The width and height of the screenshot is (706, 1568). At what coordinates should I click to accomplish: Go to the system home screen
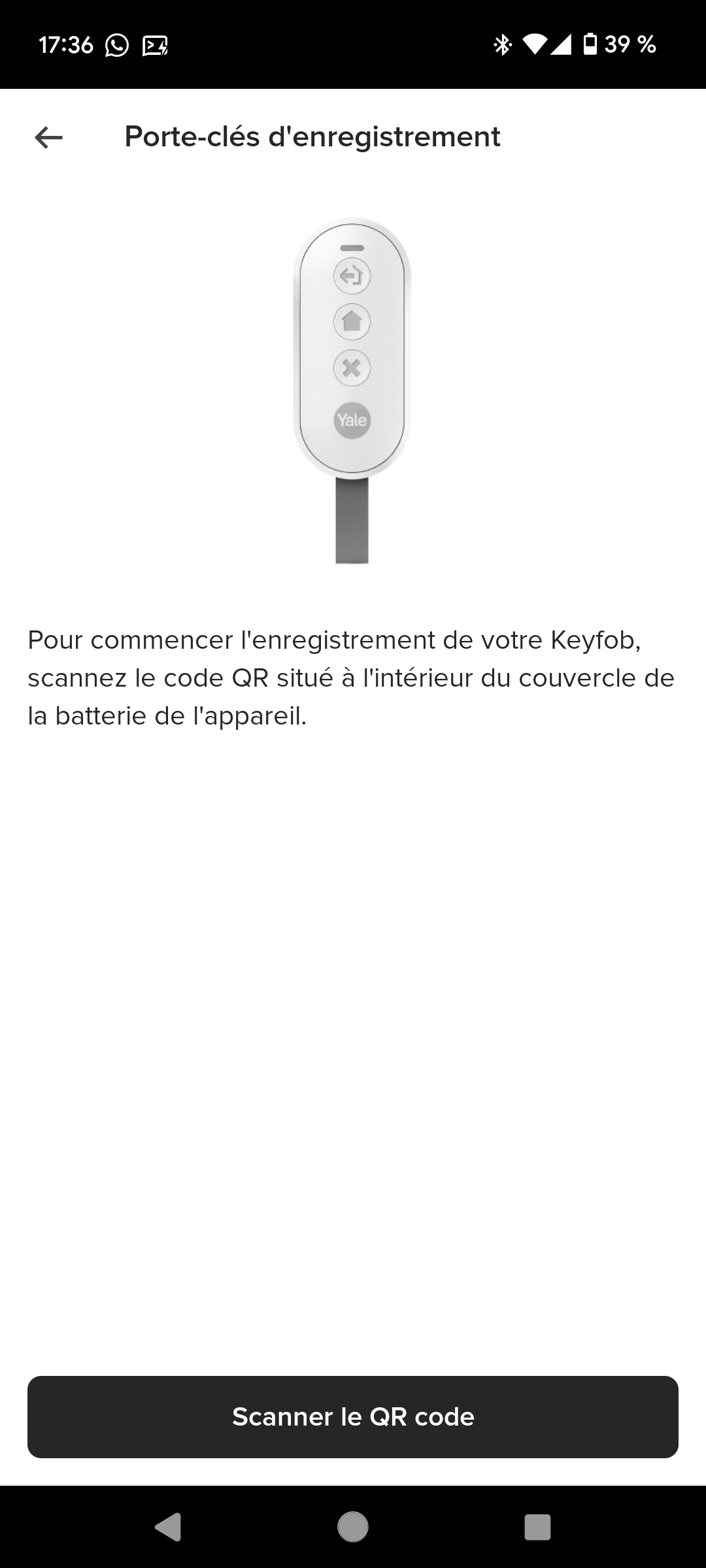click(353, 1527)
